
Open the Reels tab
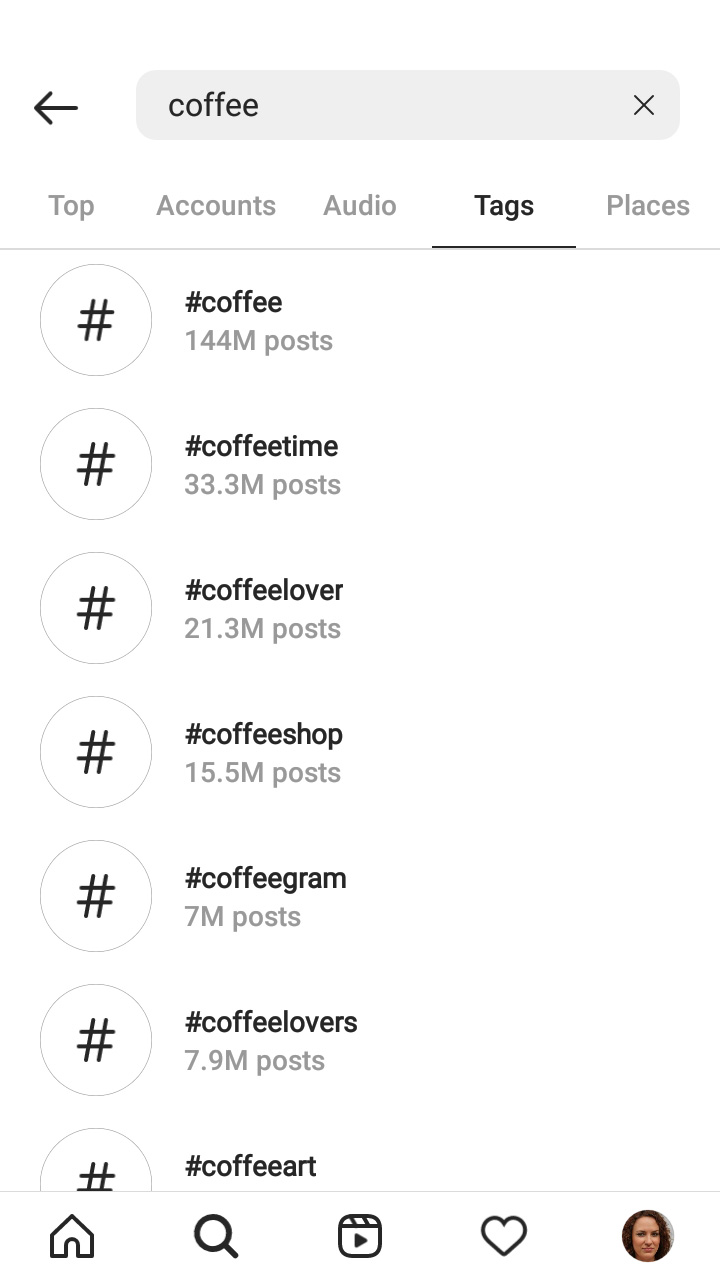tap(360, 1236)
